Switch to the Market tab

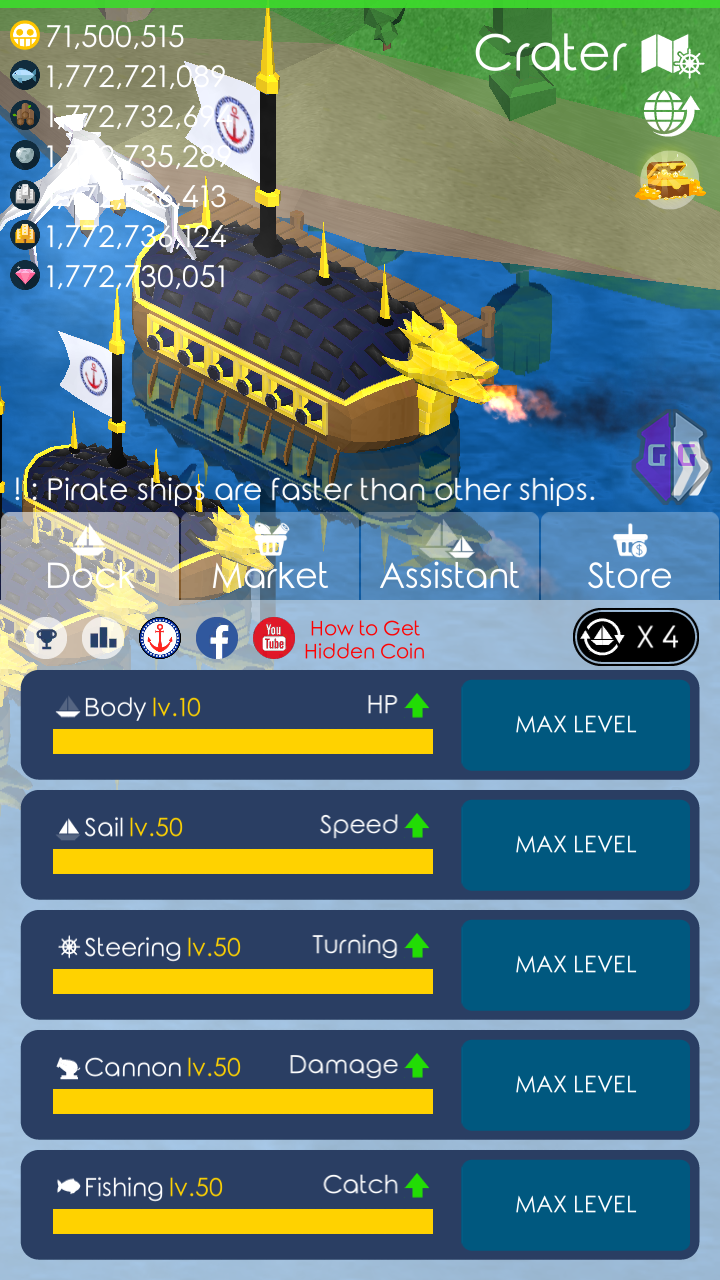[270, 557]
